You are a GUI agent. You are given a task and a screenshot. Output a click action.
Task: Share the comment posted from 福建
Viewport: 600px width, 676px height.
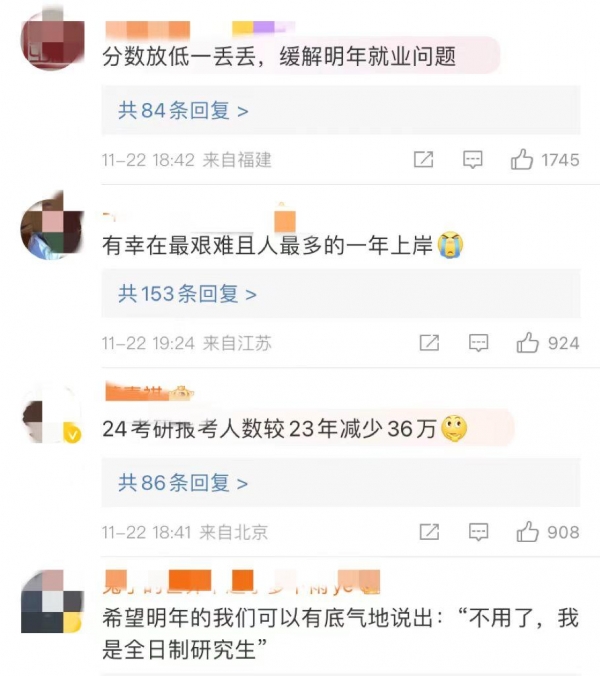point(424,160)
